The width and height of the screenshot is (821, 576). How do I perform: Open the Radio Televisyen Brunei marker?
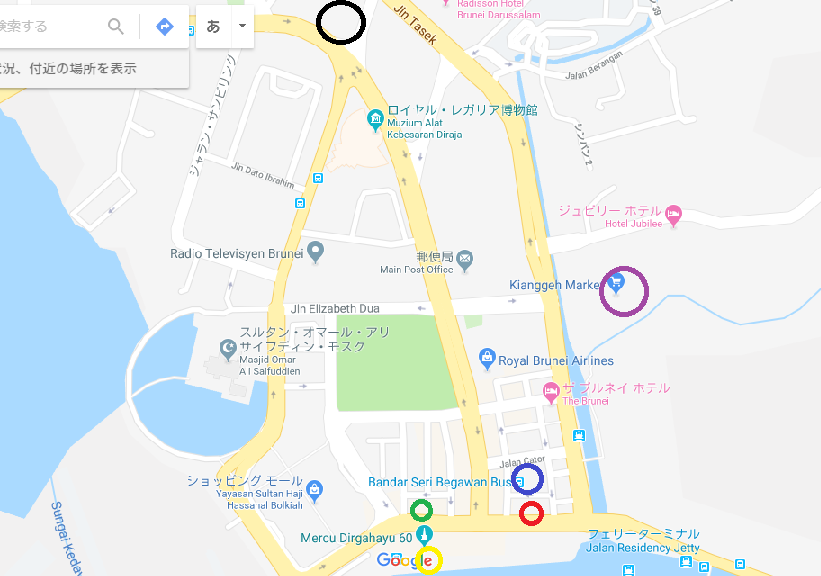click(x=316, y=250)
